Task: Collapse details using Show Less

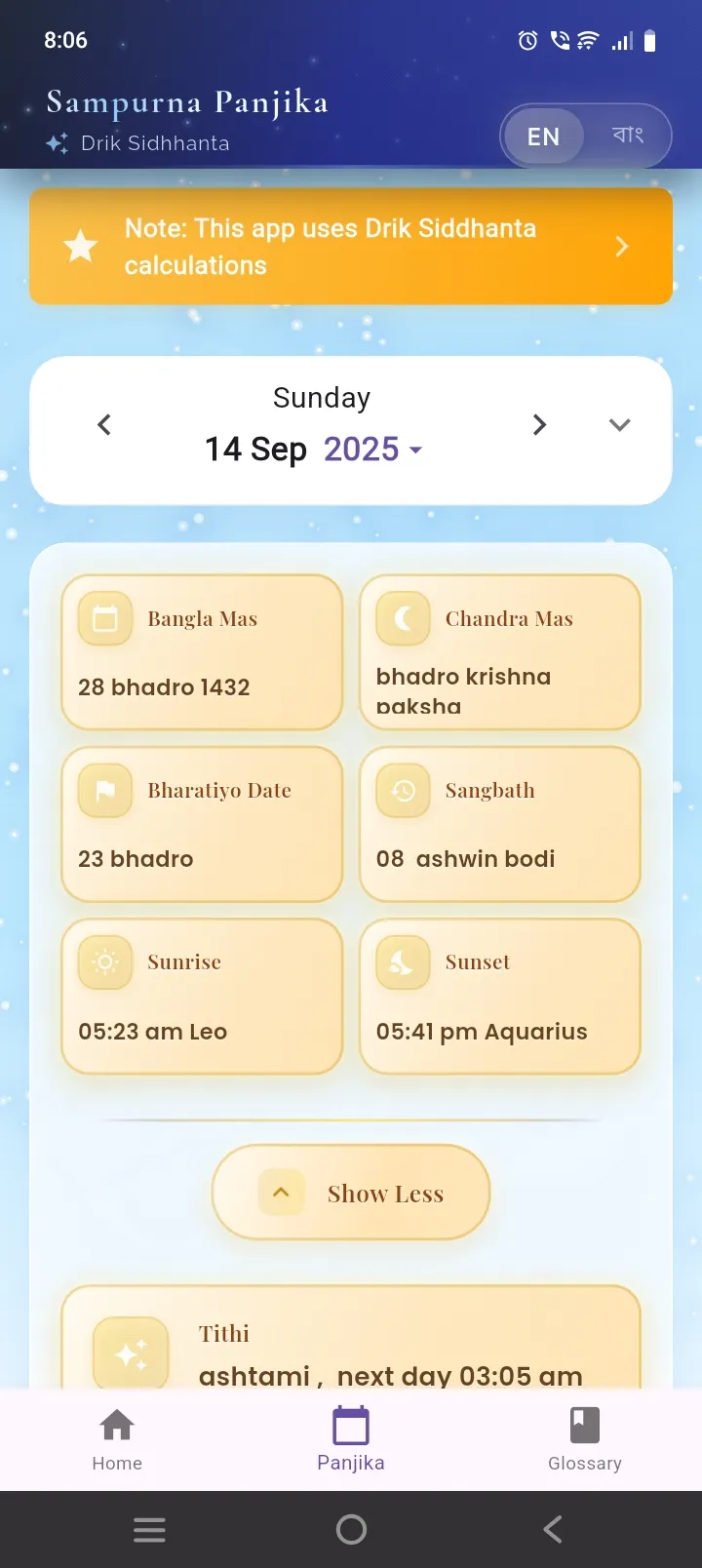Action: [x=351, y=1192]
